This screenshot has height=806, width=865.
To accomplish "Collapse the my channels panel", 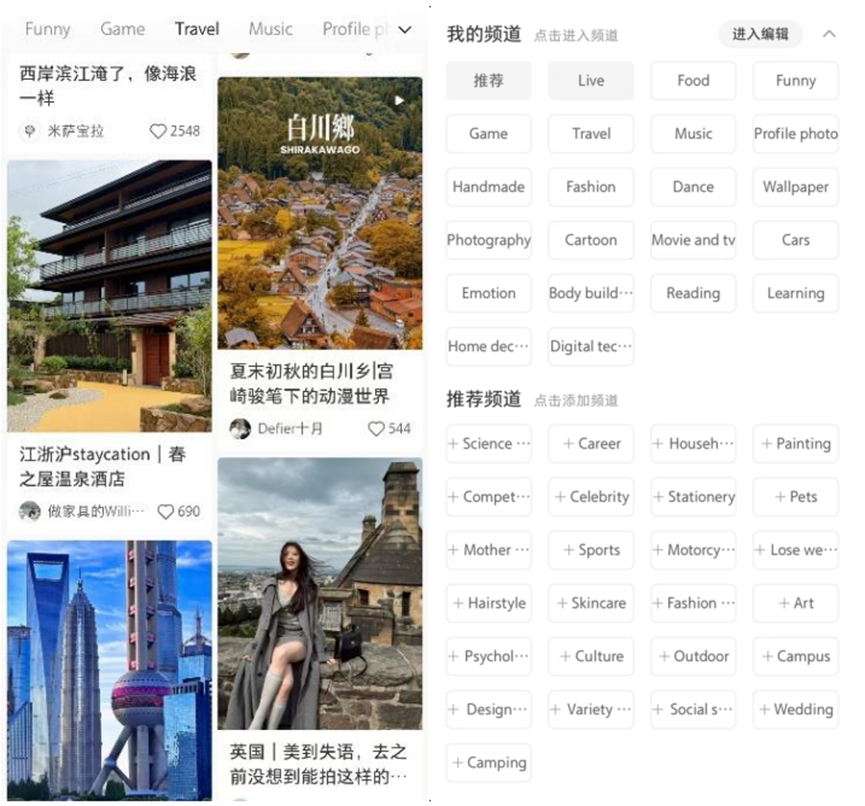I will click(x=829, y=34).
